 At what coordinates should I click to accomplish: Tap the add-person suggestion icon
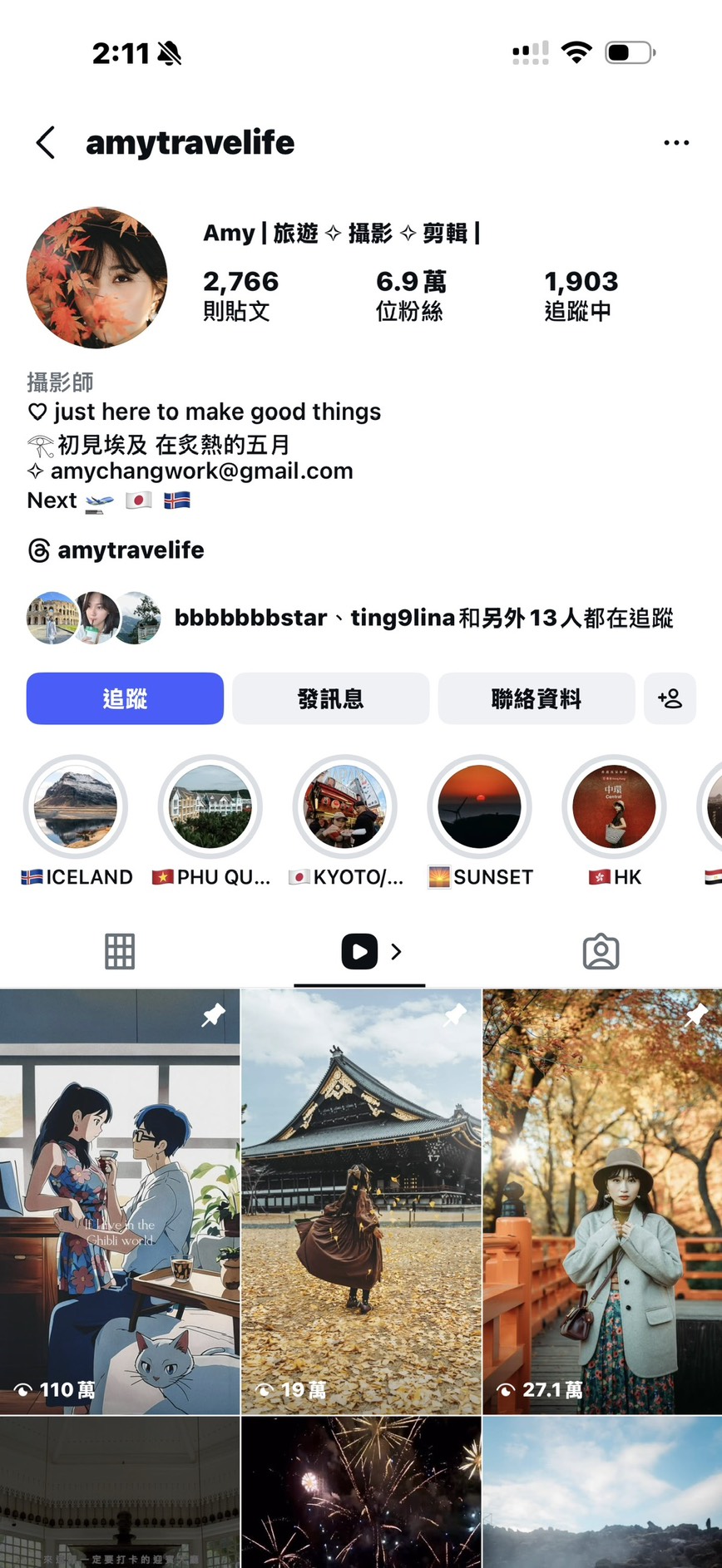point(670,698)
